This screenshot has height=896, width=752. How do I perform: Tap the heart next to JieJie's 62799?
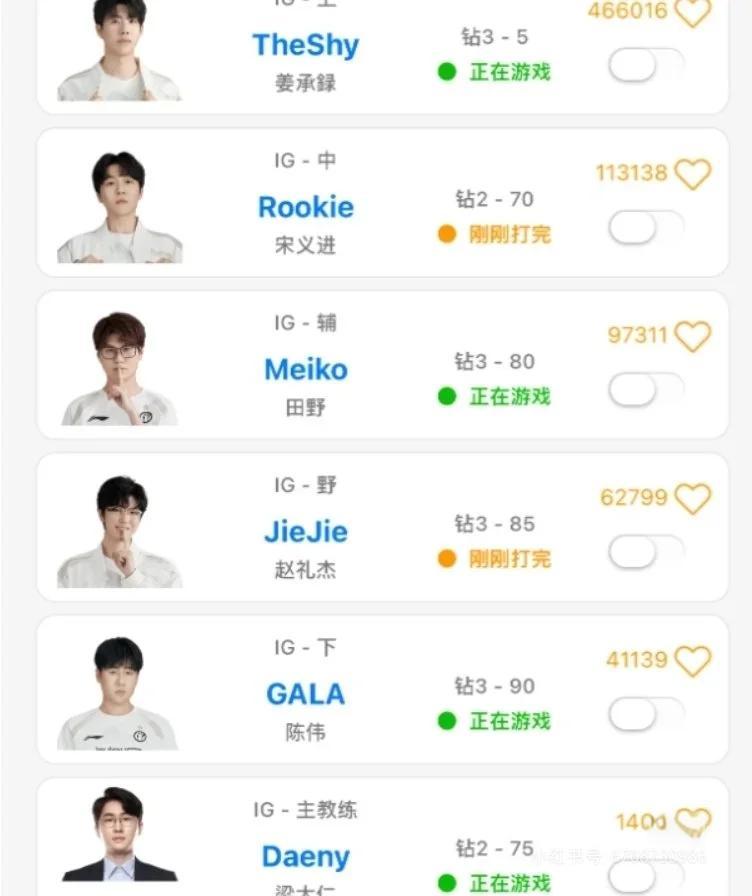pos(692,498)
